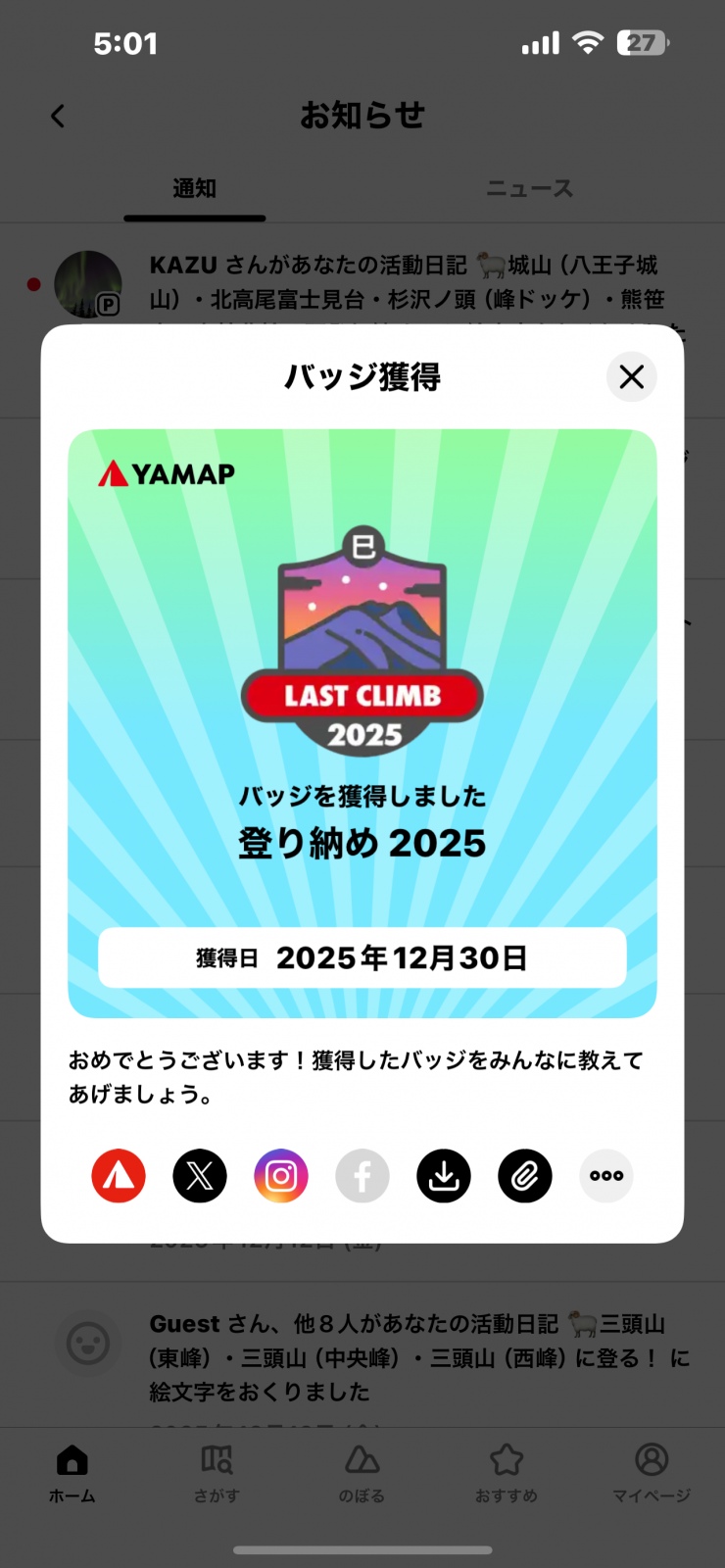Go back from お知らせ
Image resolution: width=725 pixels, height=1568 pixels.
pos(58,116)
